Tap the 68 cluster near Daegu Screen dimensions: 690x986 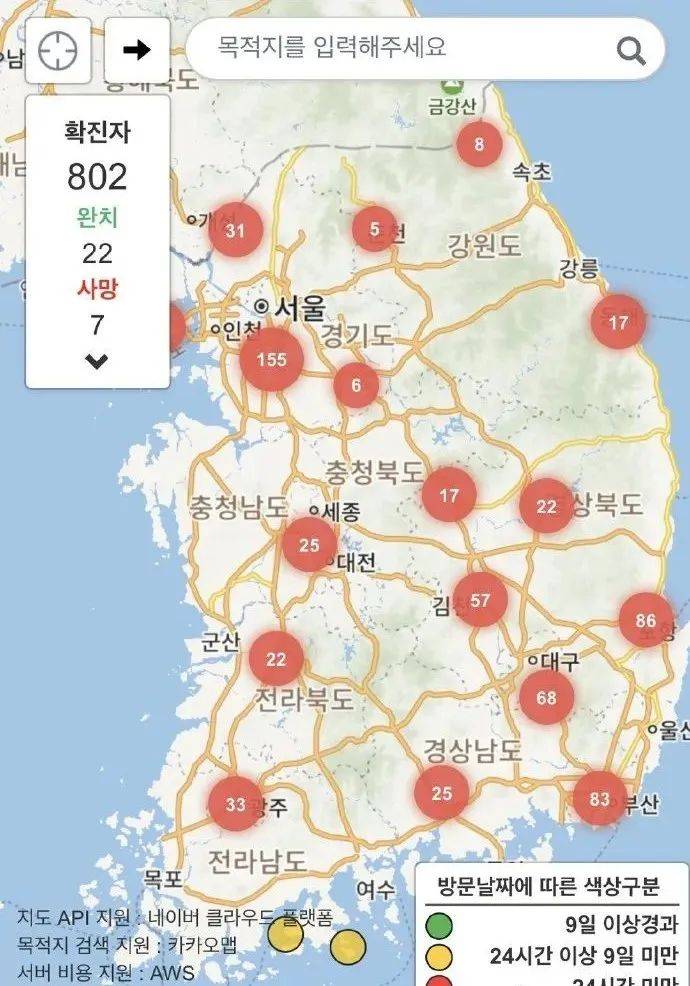(546, 697)
